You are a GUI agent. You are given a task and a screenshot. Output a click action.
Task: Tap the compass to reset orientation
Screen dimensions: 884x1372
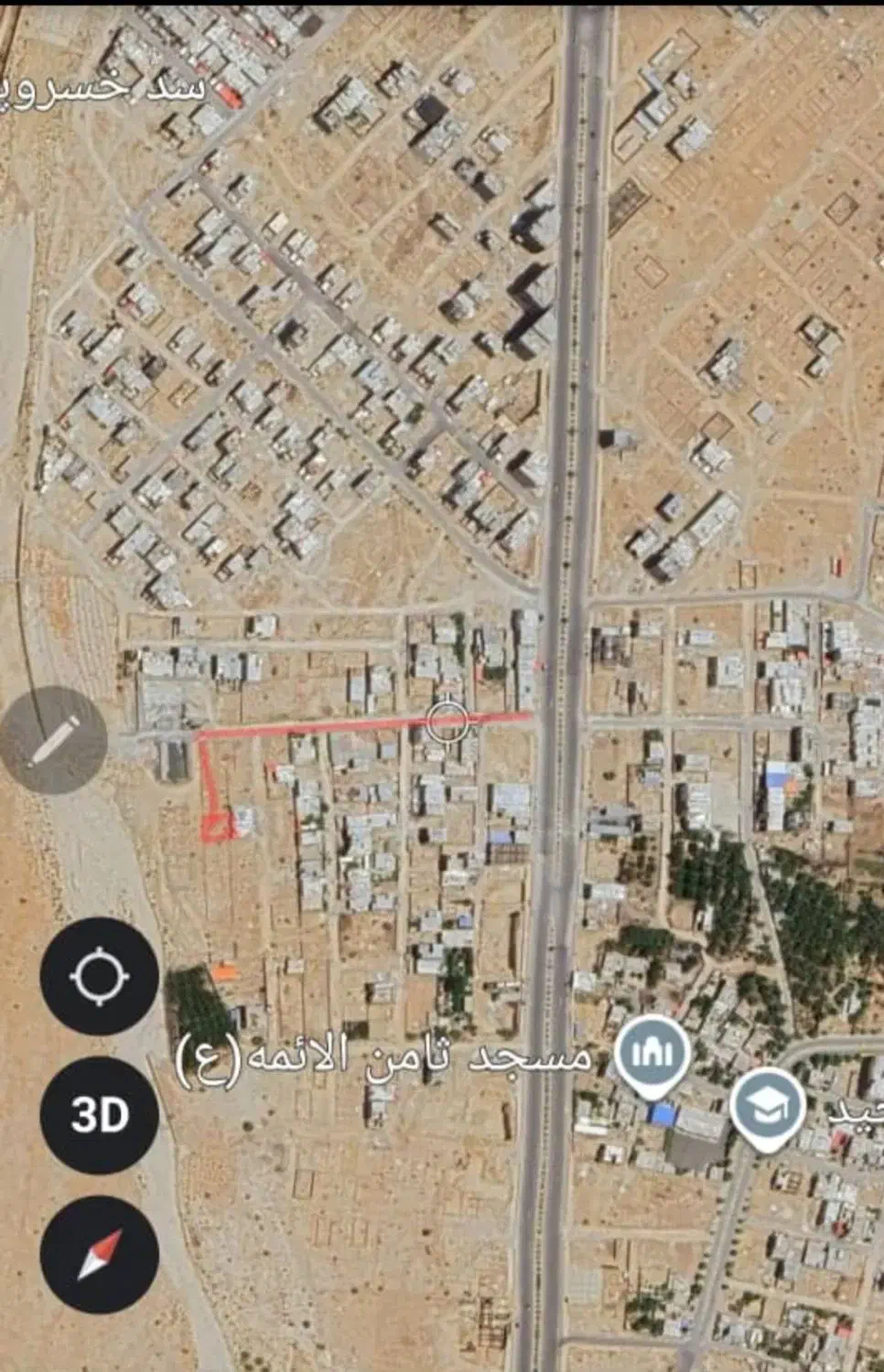pos(99,1254)
